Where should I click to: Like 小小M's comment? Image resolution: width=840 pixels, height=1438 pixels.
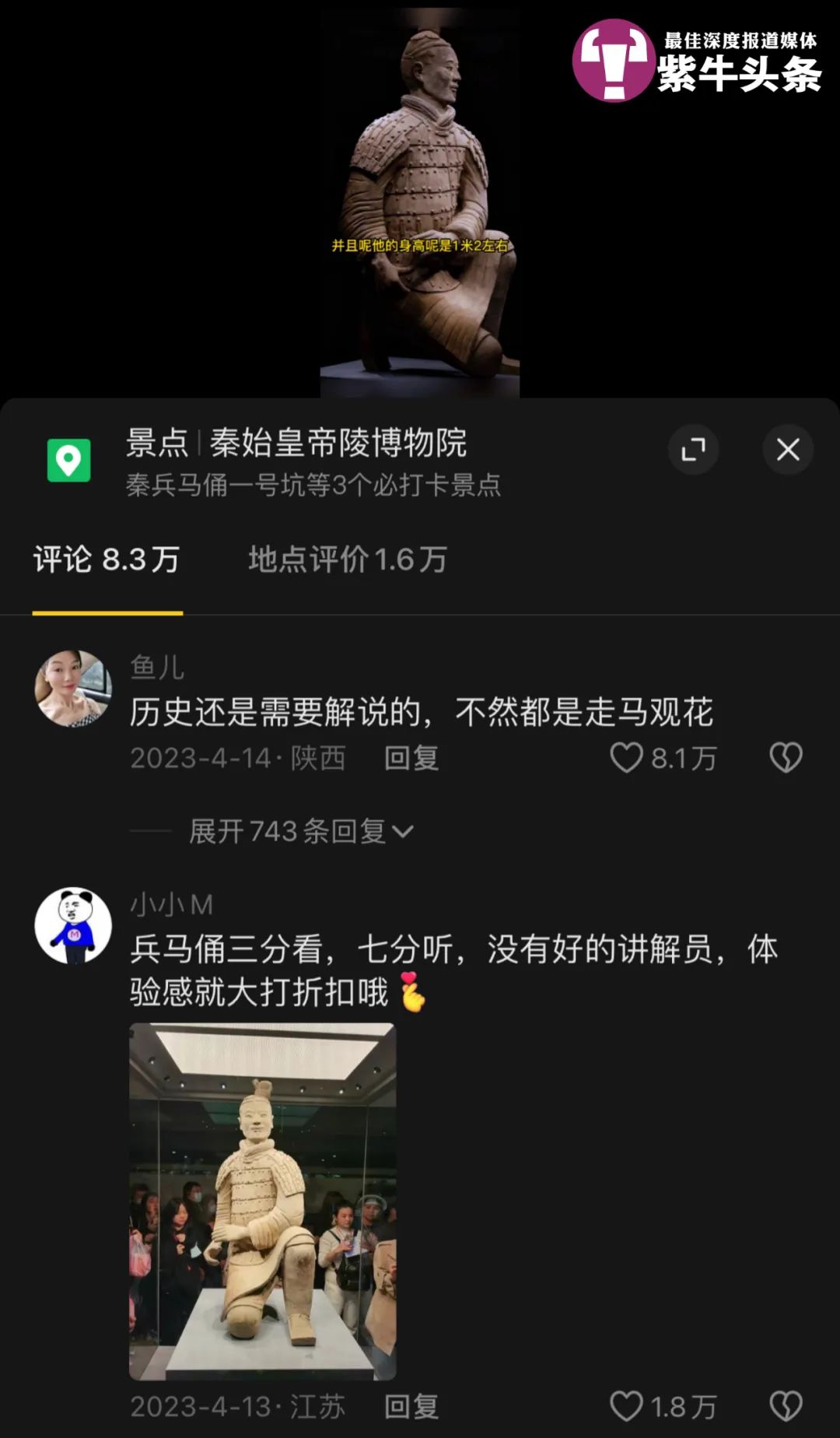point(626,1406)
